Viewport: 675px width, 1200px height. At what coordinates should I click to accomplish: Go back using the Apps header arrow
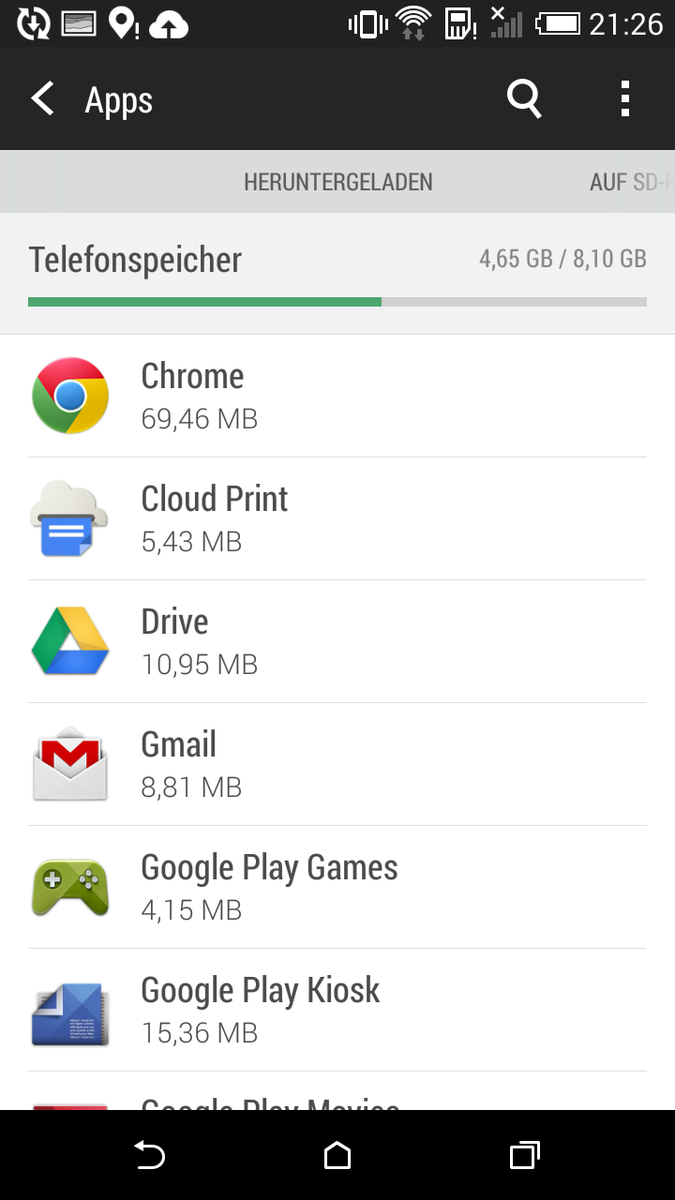(43, 99)
